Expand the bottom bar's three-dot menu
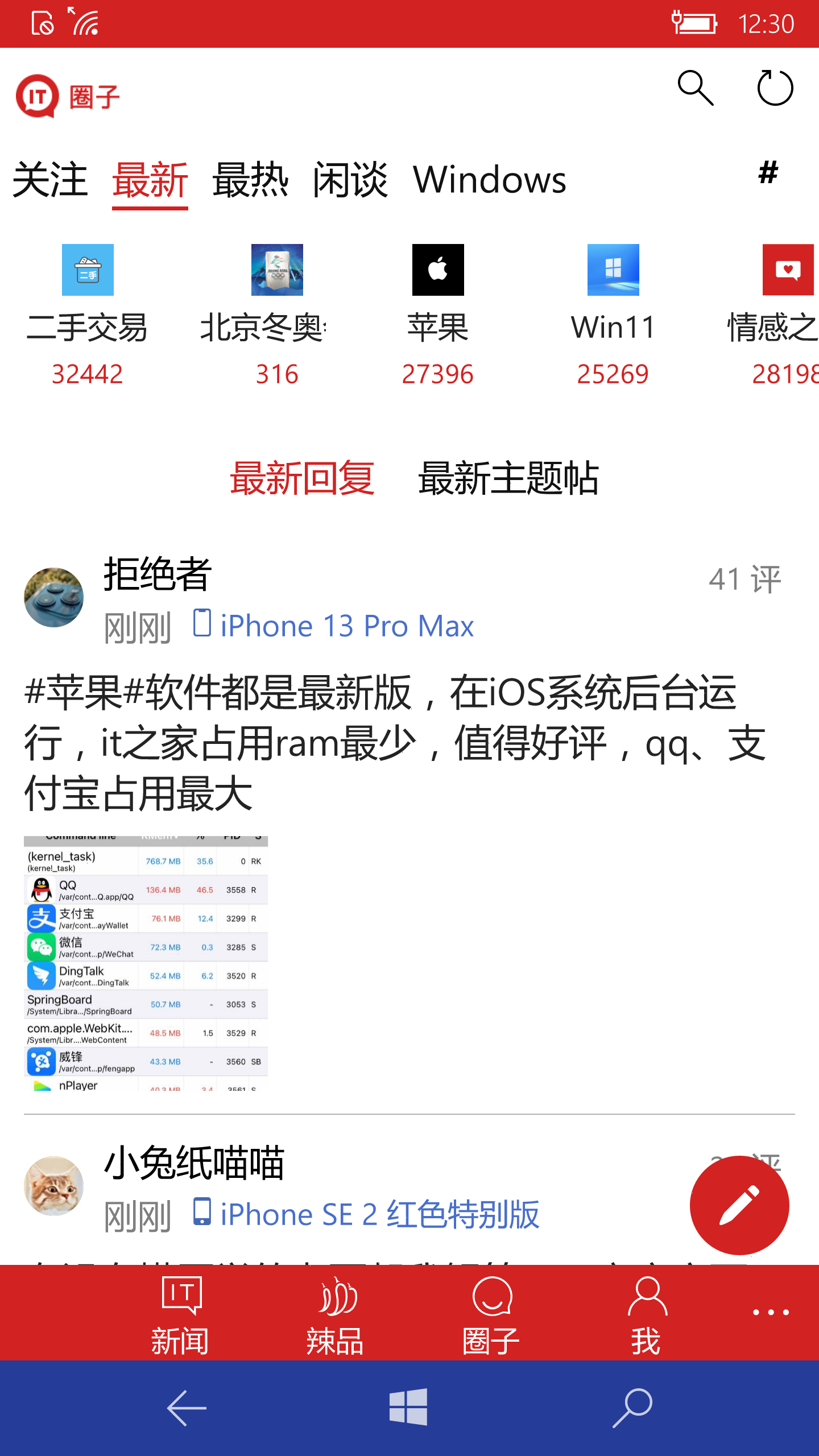Image resolution: width=819 pixels, height=1456 pixels. 771,1313
